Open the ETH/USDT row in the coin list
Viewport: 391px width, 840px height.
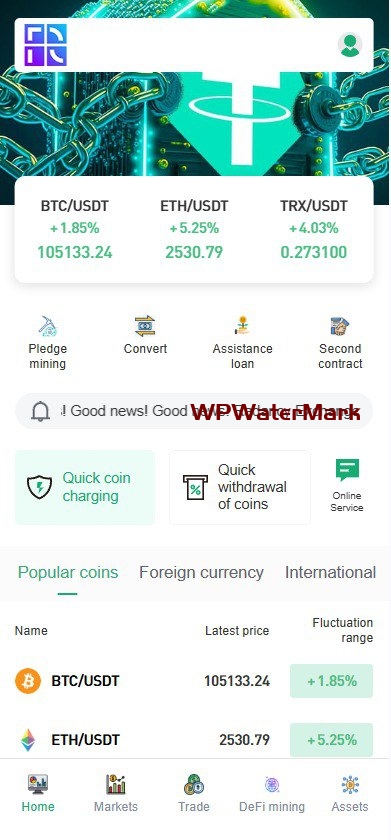194,740
